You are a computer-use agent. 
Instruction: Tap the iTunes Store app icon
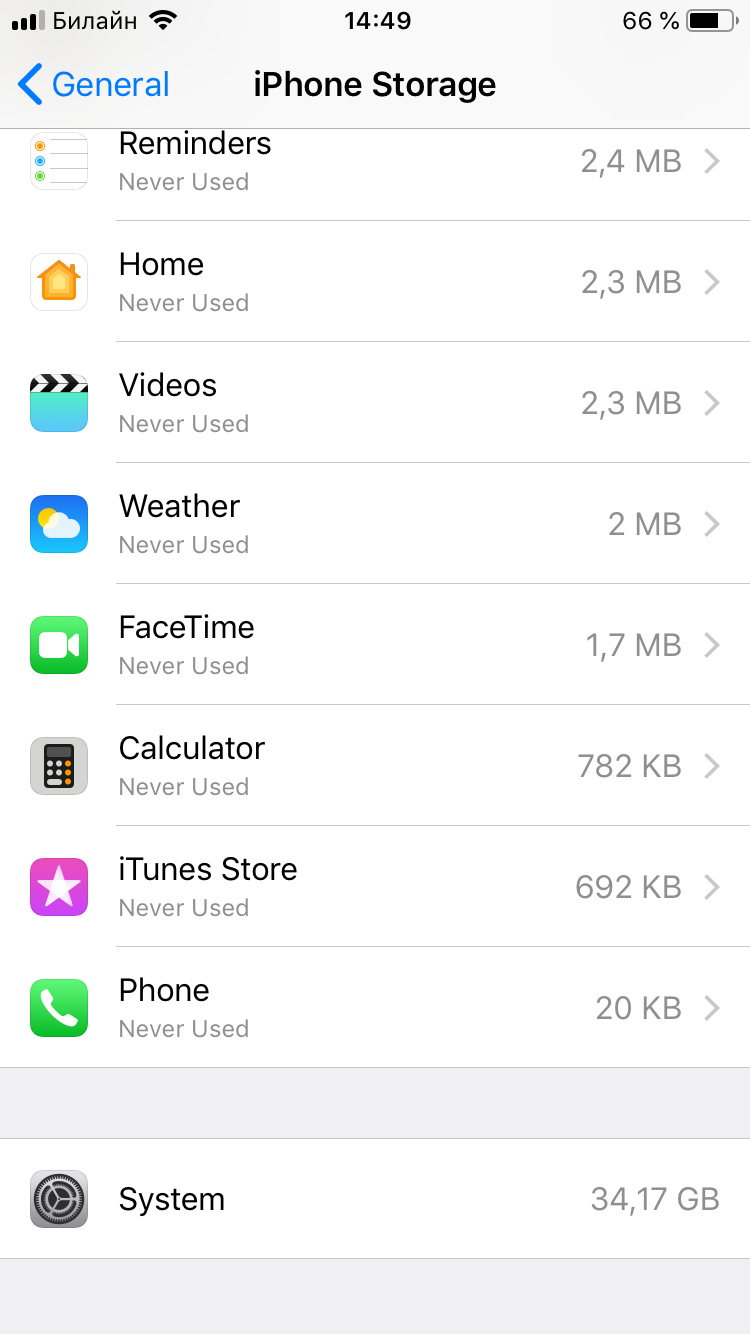(x=58, y=887)
